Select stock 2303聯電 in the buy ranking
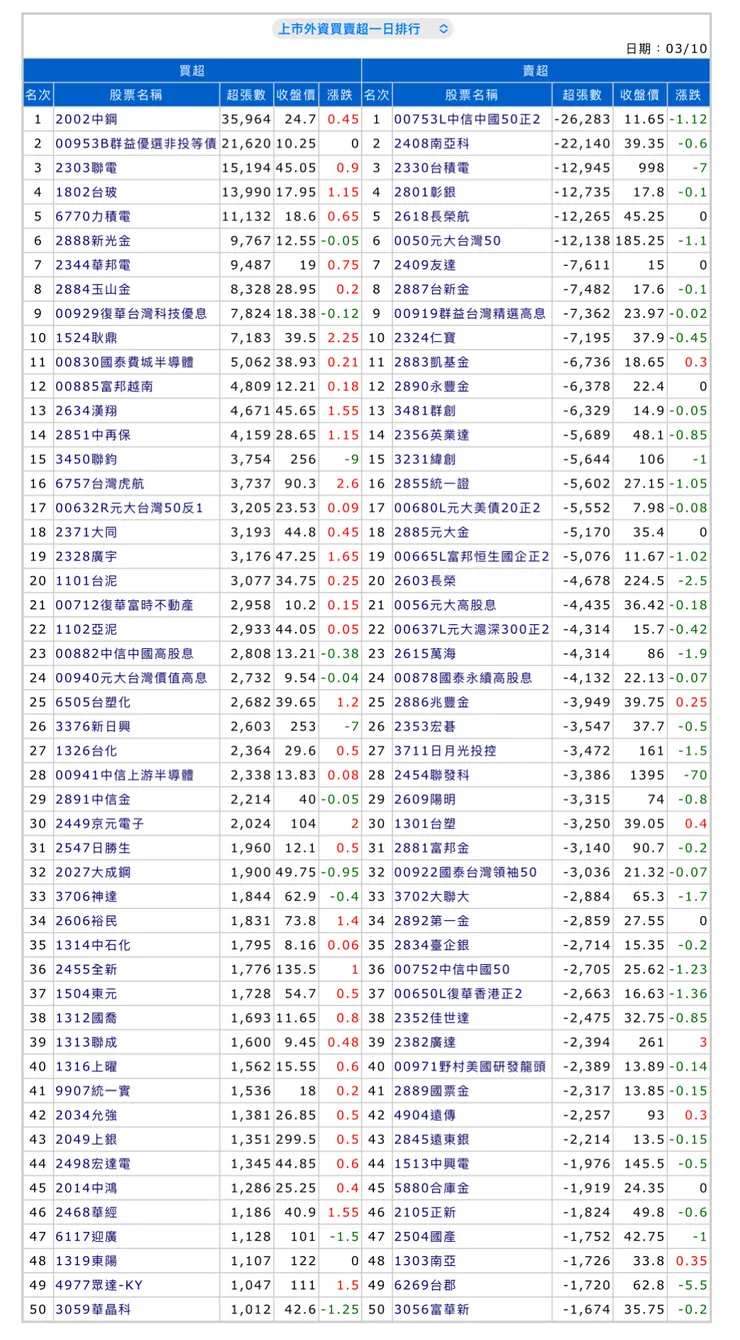This screenshot has height=1340, width=740. pyautogui.click(x=94, y=167)
